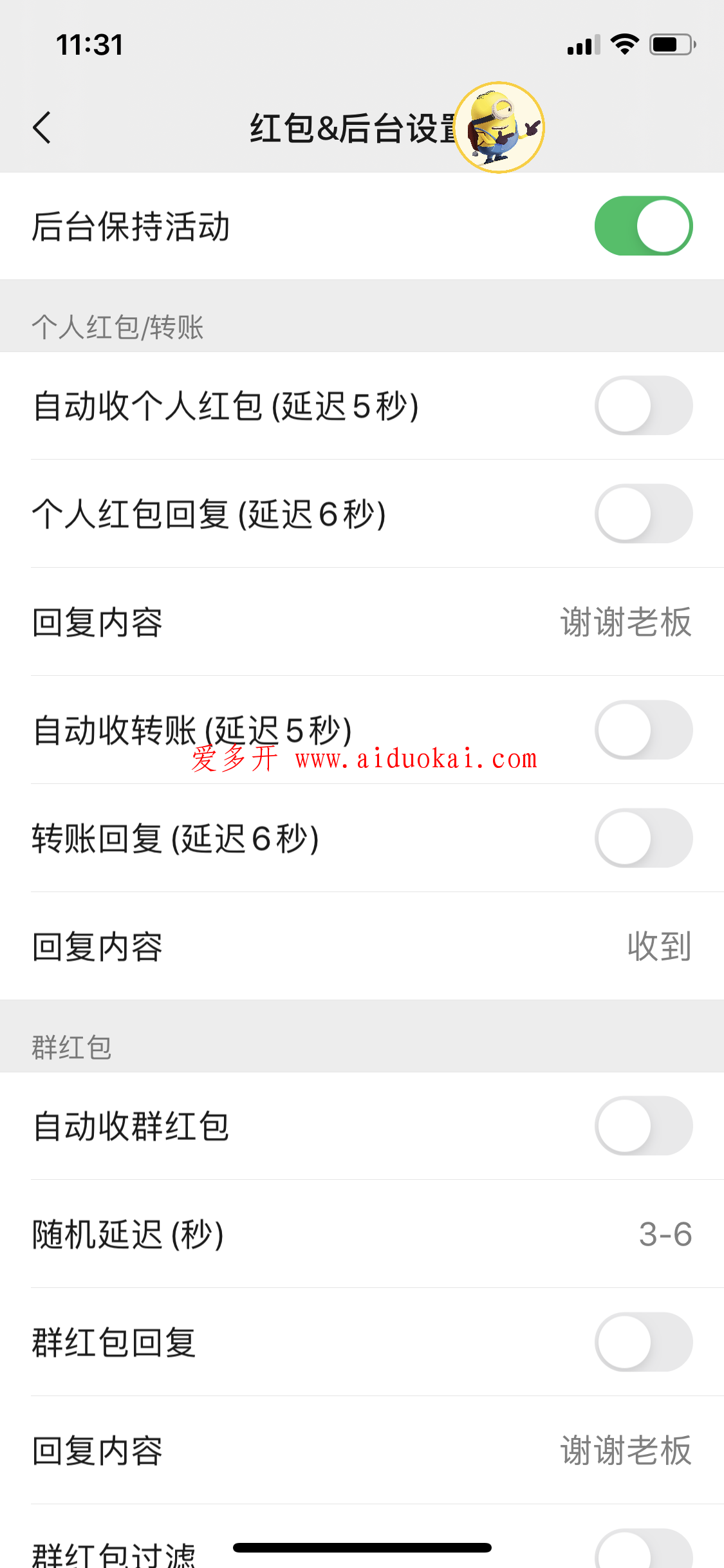Enable 群红包回复 switch
Screen dimensions: 724x1568
pos(644,1342)
